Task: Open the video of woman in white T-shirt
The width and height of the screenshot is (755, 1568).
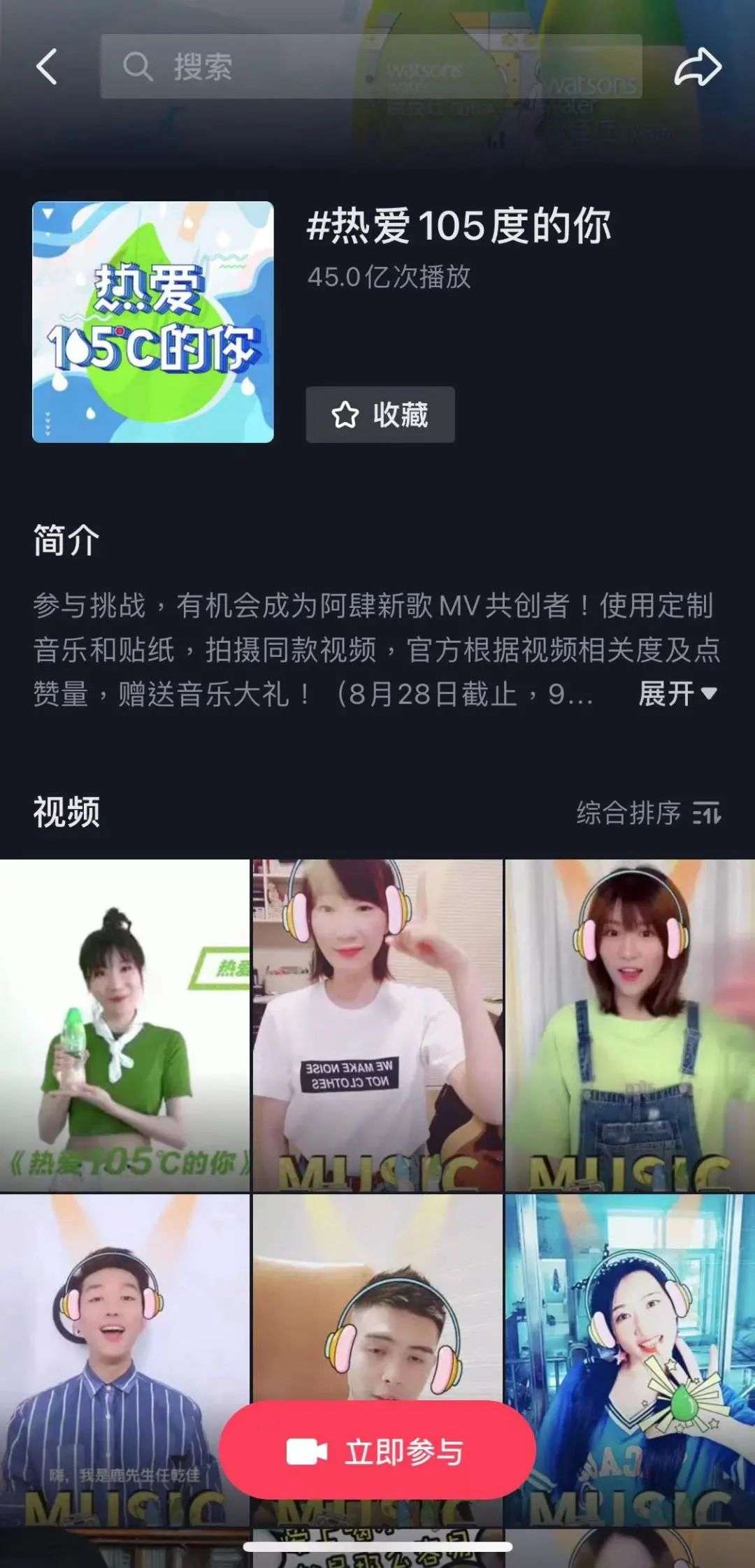Action: (377, 1024)
